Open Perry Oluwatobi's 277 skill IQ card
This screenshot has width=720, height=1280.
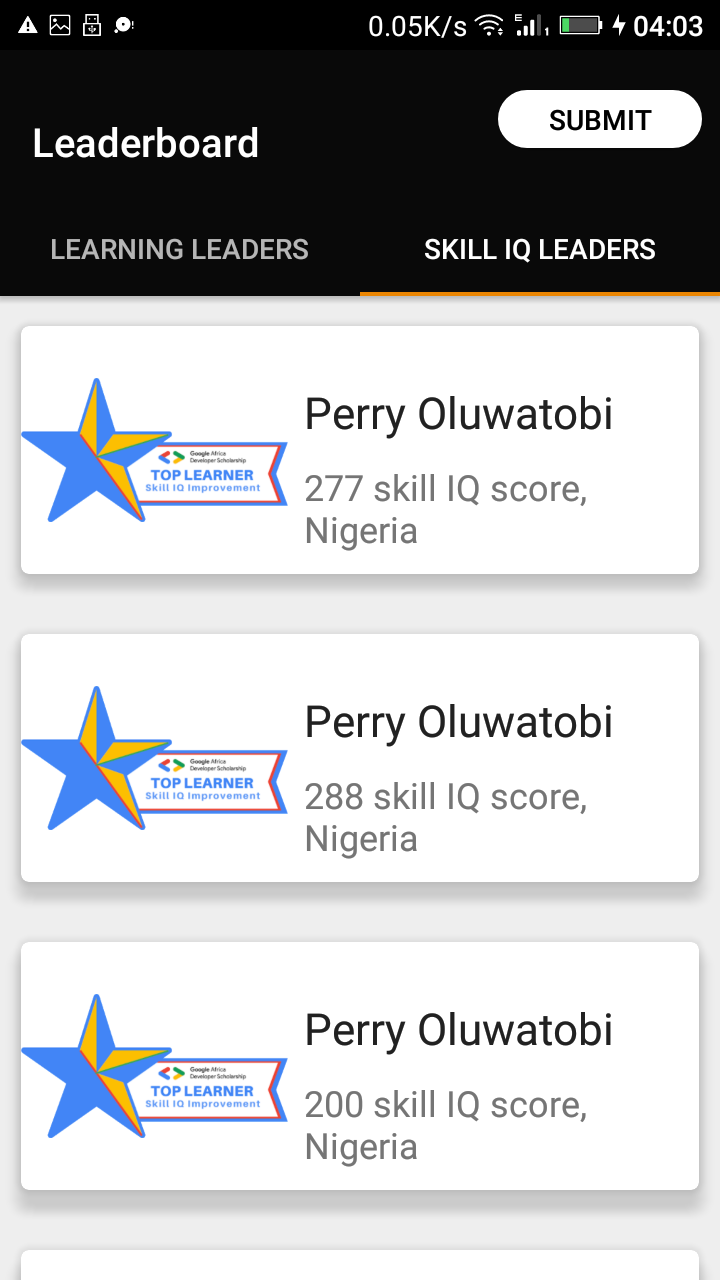[x=360, y=450]
